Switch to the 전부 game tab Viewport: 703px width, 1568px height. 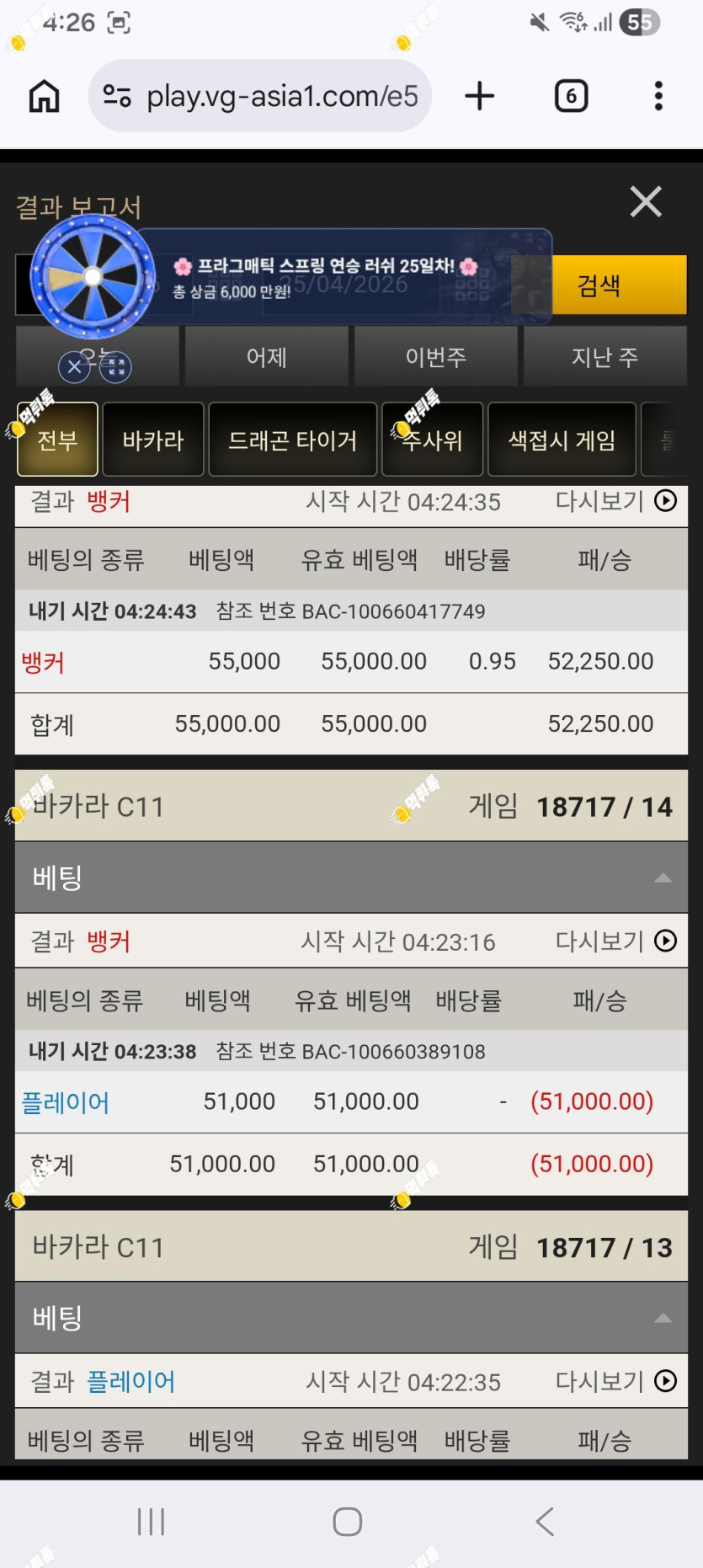pos(58,440)
